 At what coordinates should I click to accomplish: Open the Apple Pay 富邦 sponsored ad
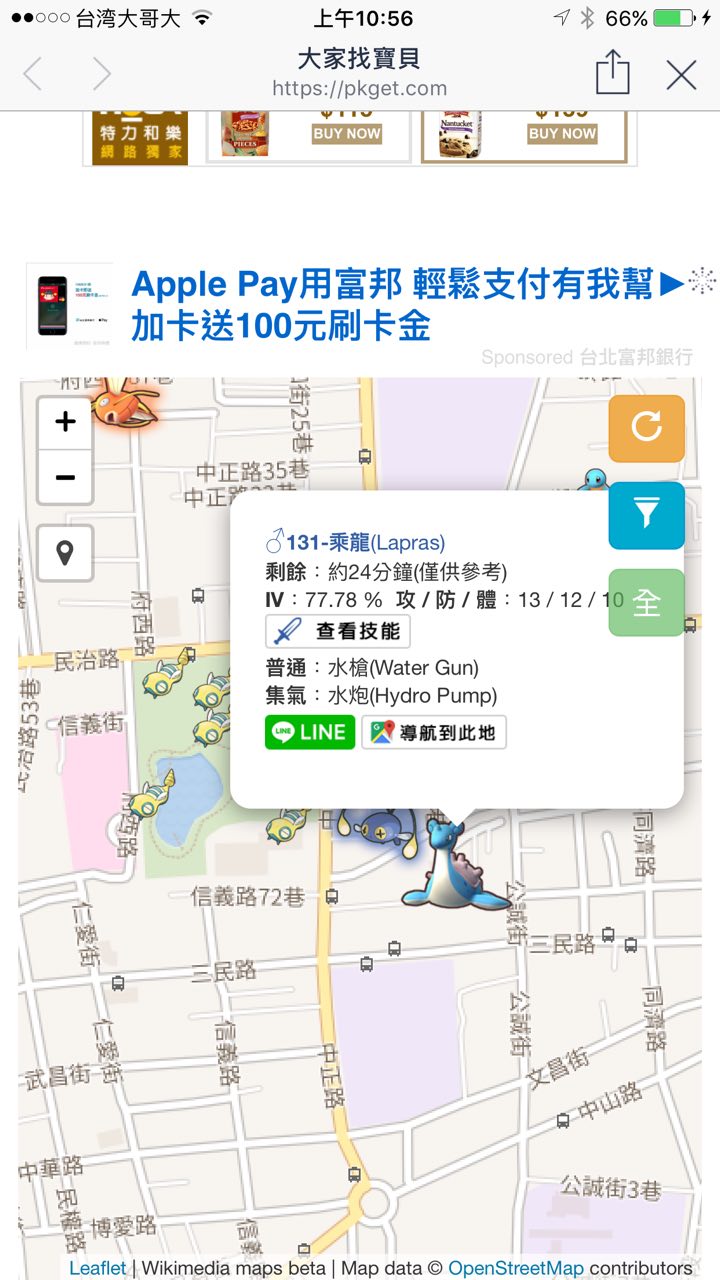tap(408, 302)
